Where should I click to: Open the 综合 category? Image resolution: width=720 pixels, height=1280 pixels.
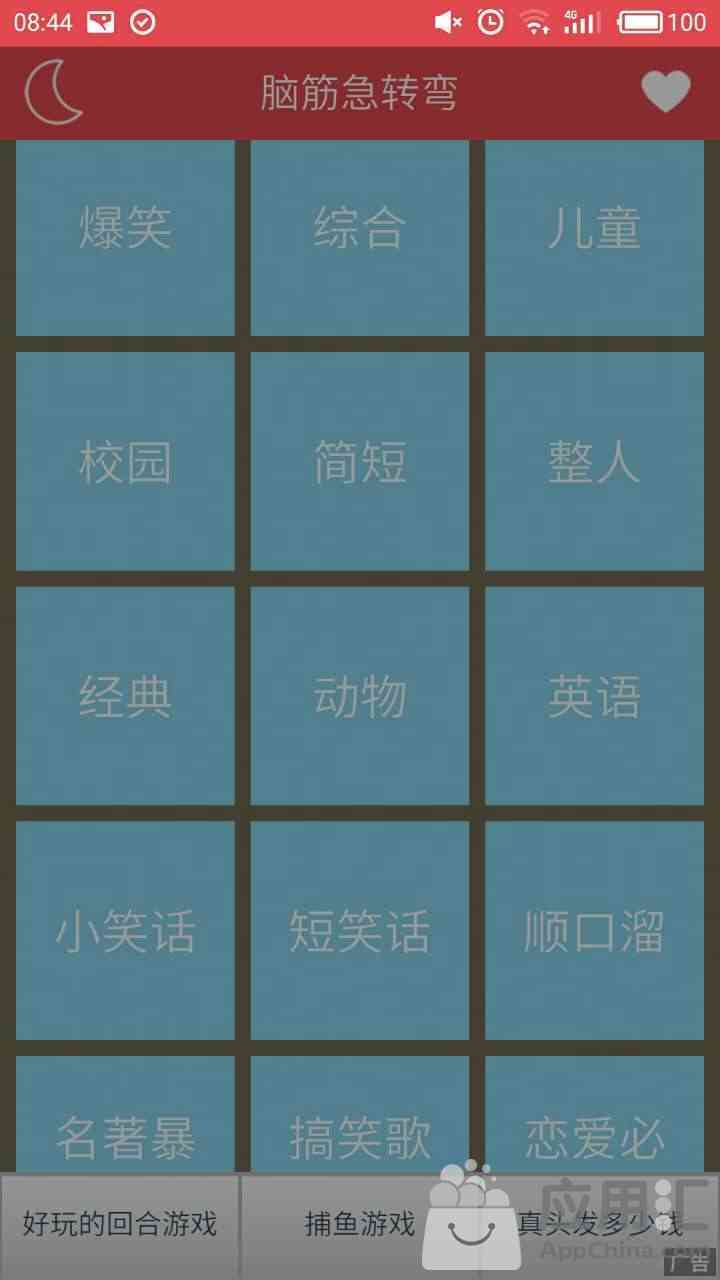(360, 238)
